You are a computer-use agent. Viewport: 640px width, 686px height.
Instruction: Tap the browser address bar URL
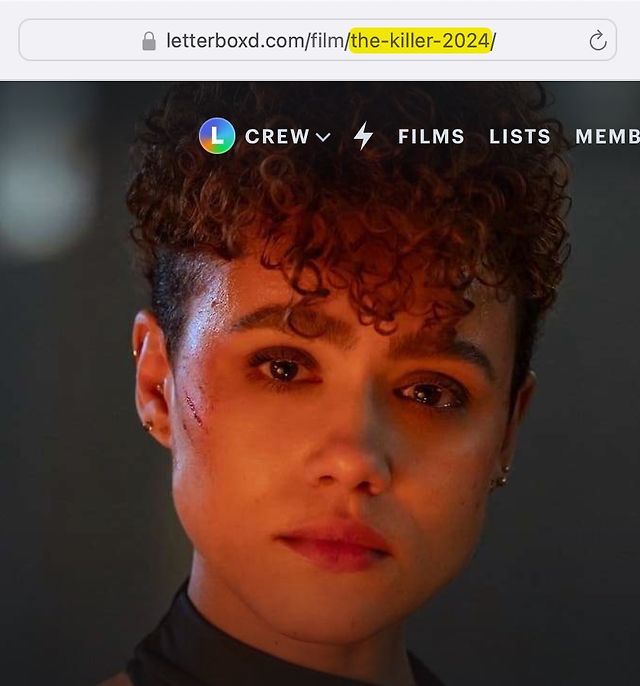point(320,41)
